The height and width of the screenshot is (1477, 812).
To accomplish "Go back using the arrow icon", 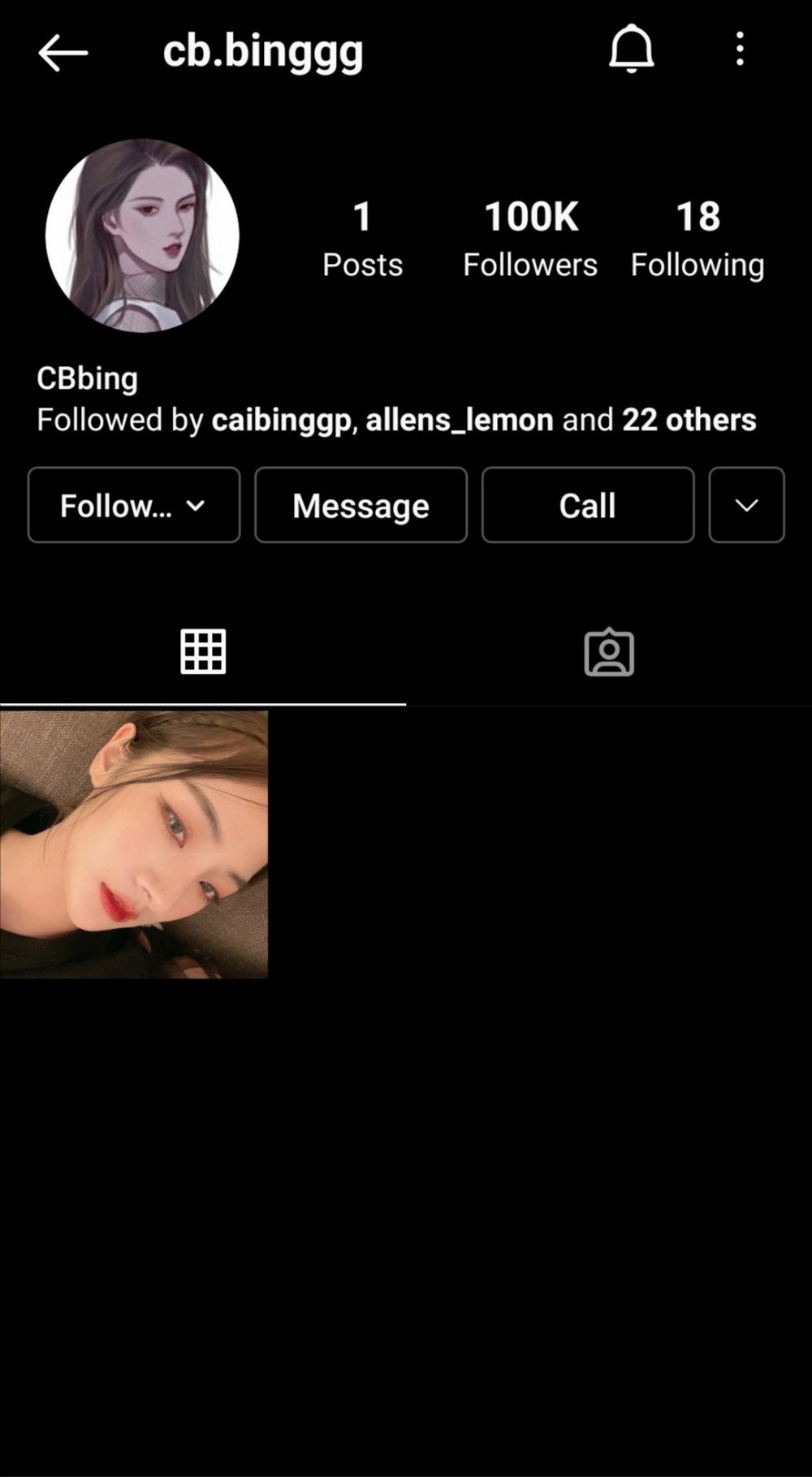I will [63, 53].
